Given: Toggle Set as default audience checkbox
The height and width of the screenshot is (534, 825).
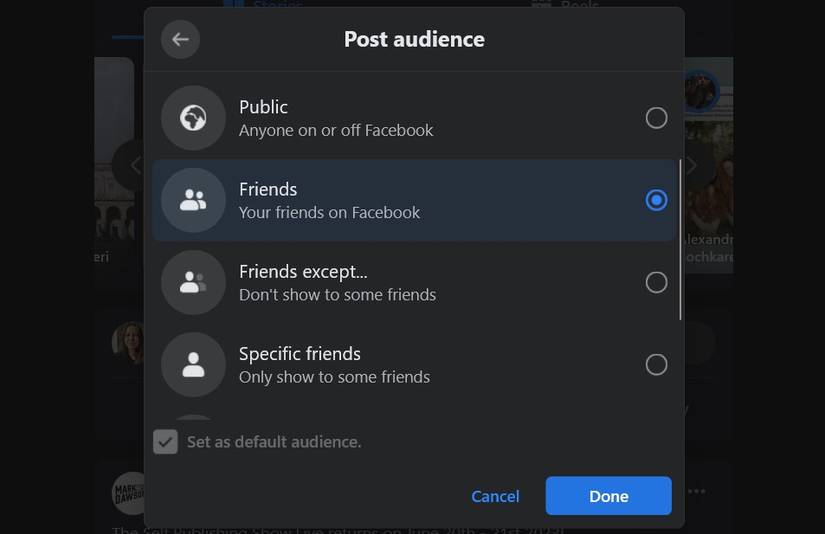Looking at the screenshot, I should pyautogui.click(x=166, y=441).
